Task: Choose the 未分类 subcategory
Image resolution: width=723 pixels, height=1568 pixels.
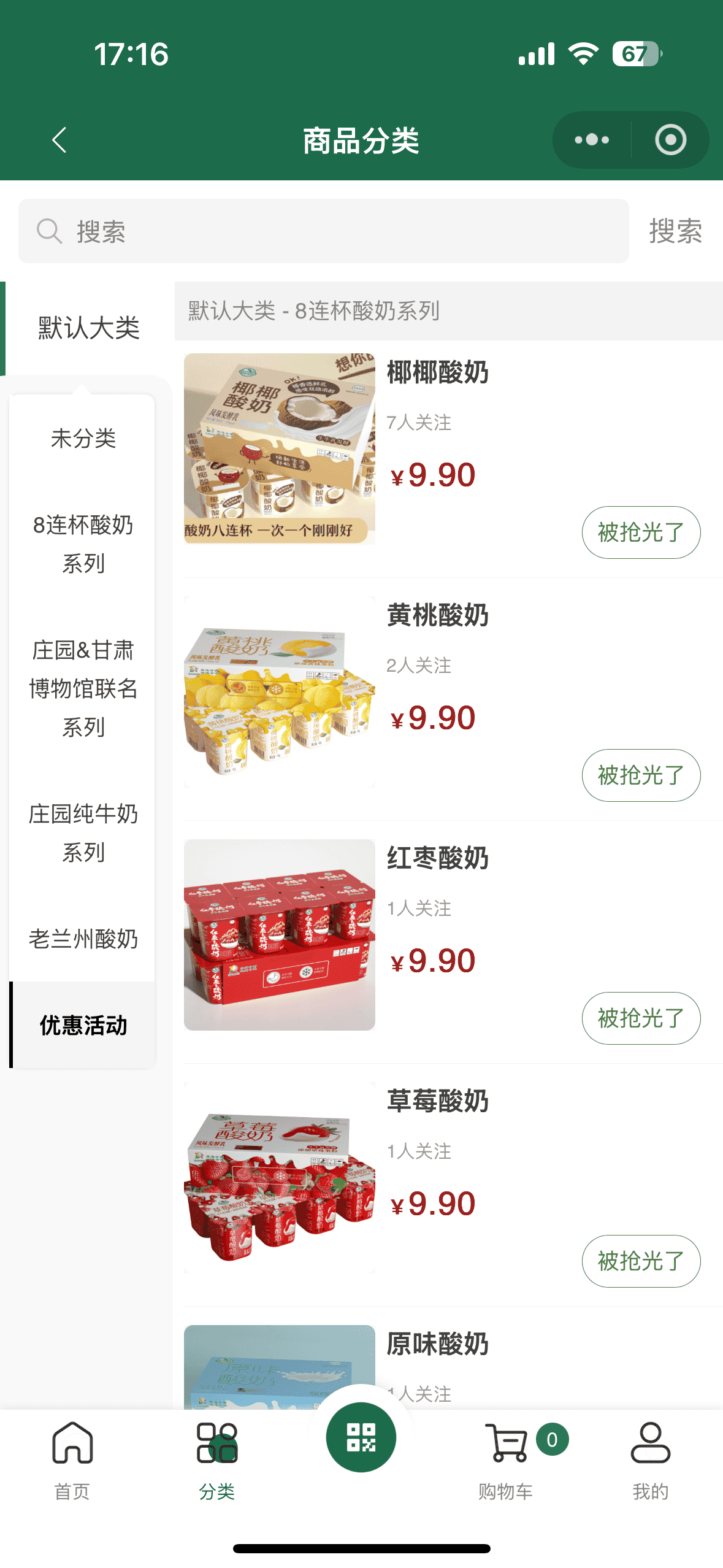Action: coord(83,439)
